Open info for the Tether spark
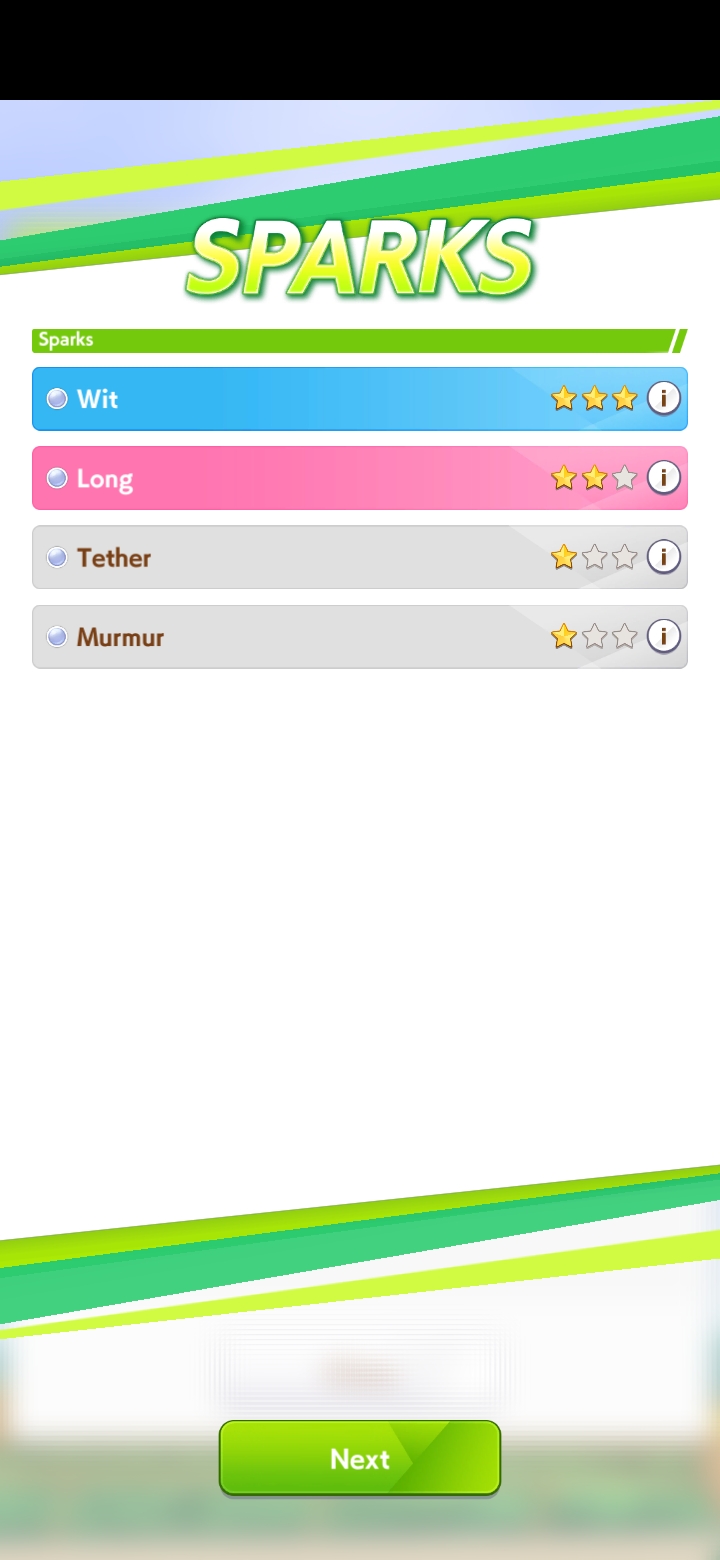This screenshot has width=720, height=1560. point(663,557)
